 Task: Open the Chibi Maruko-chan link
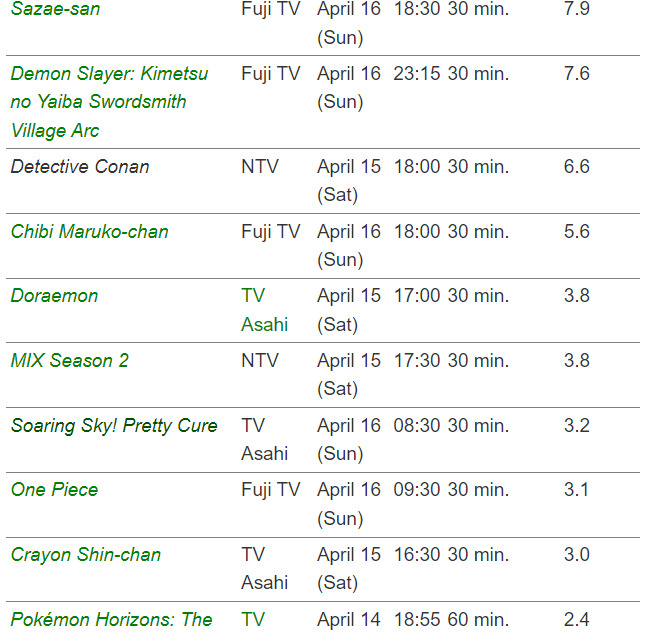89,232
